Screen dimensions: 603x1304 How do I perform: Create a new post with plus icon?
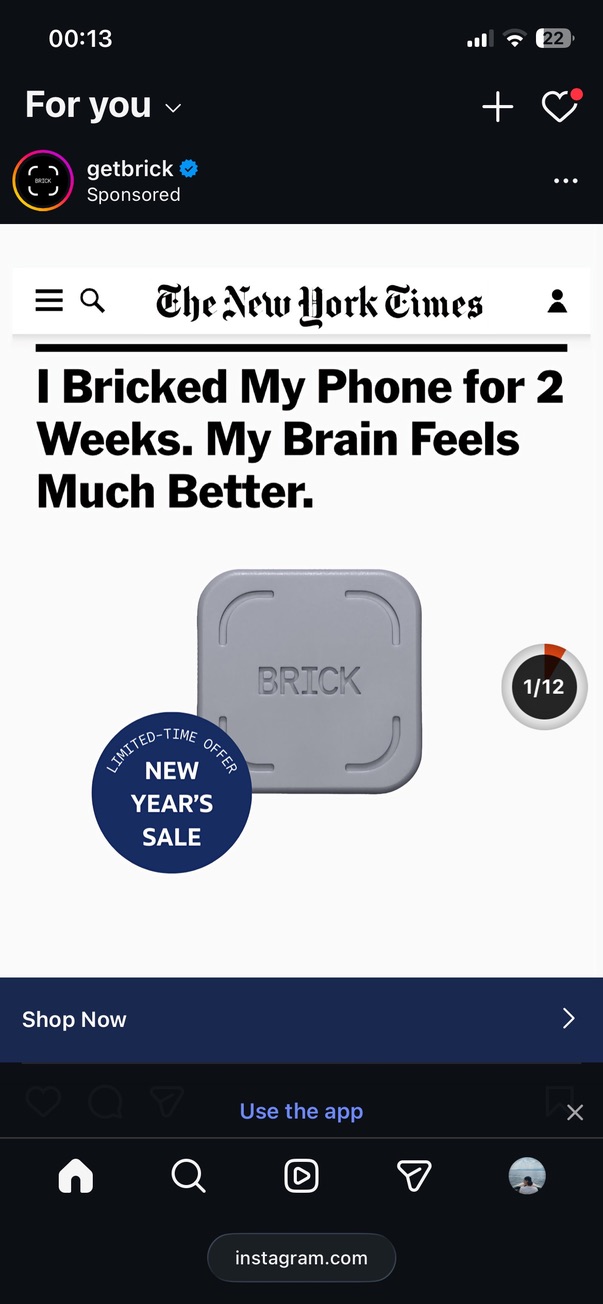pos(497,107)
